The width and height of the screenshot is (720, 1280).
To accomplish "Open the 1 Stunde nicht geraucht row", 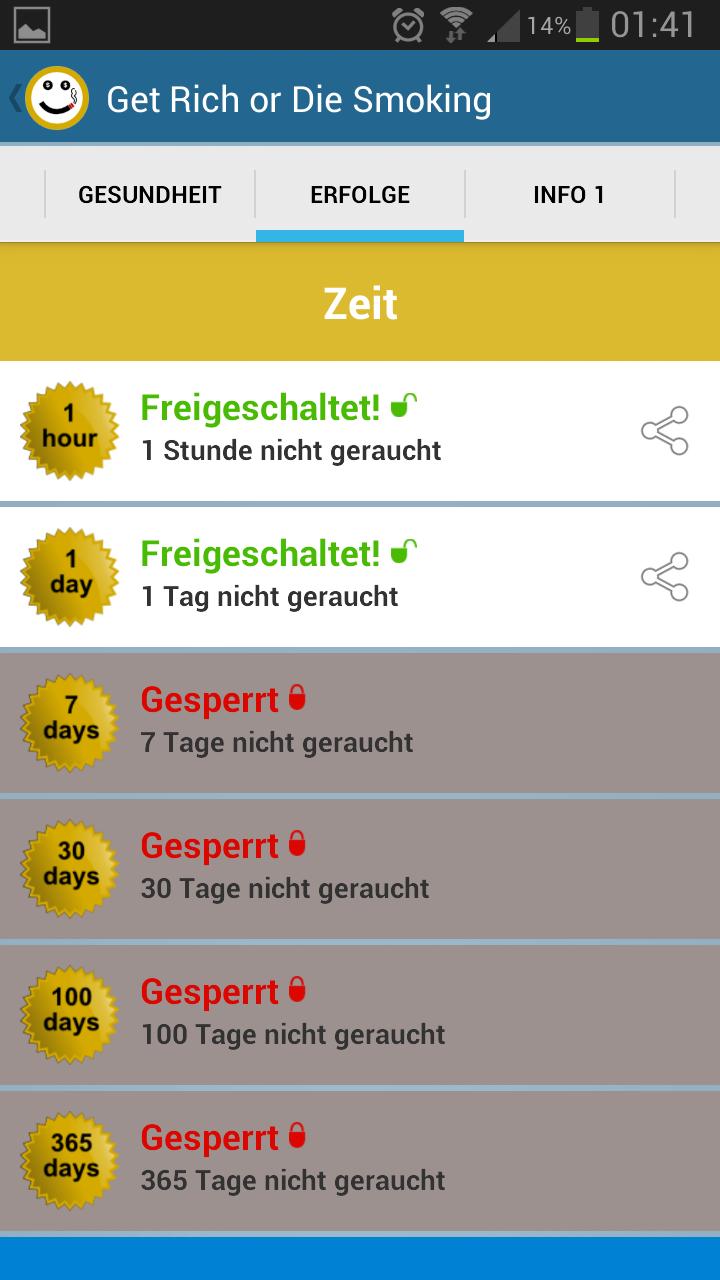I will pyautogui.click(x=360, y=431).
